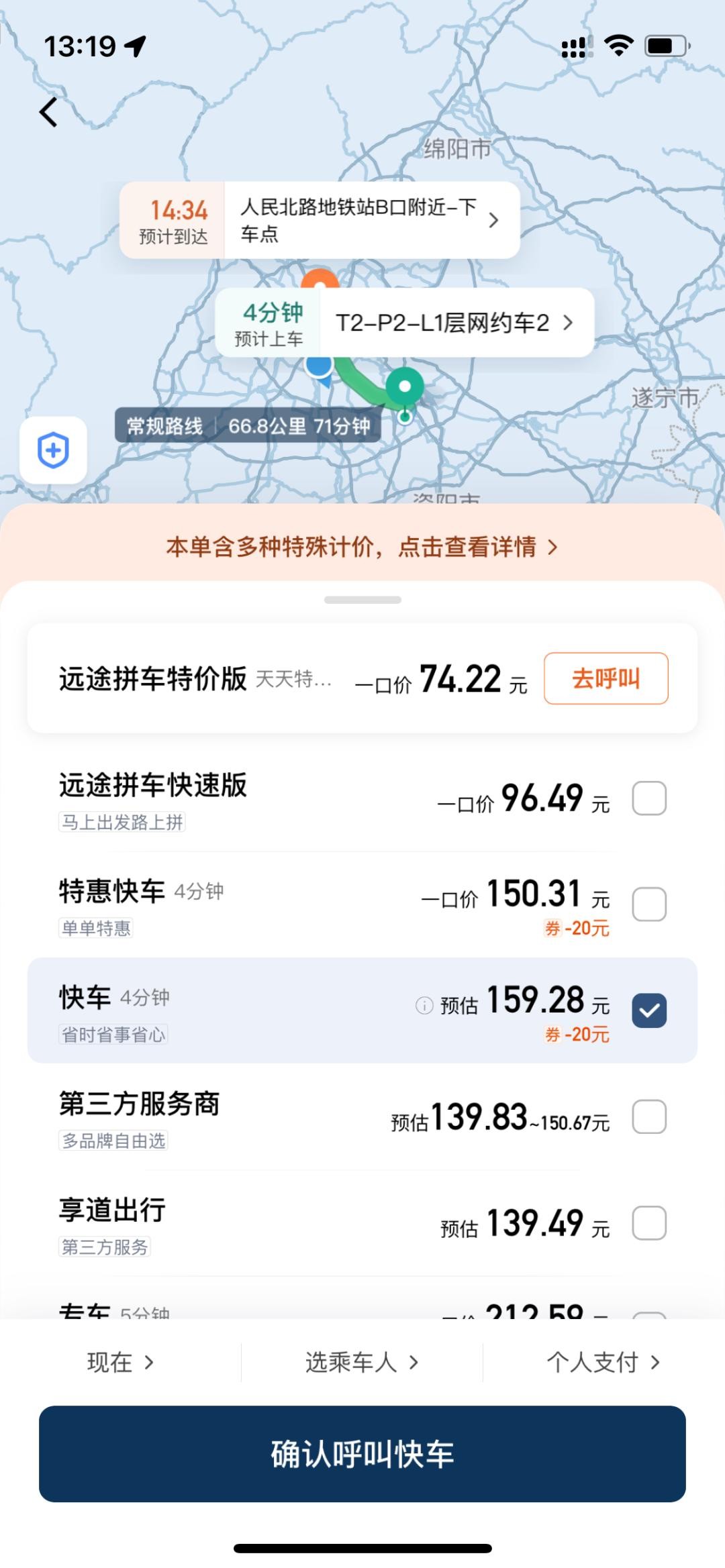Open the safety shield icon on map

[x=54, y=450]
